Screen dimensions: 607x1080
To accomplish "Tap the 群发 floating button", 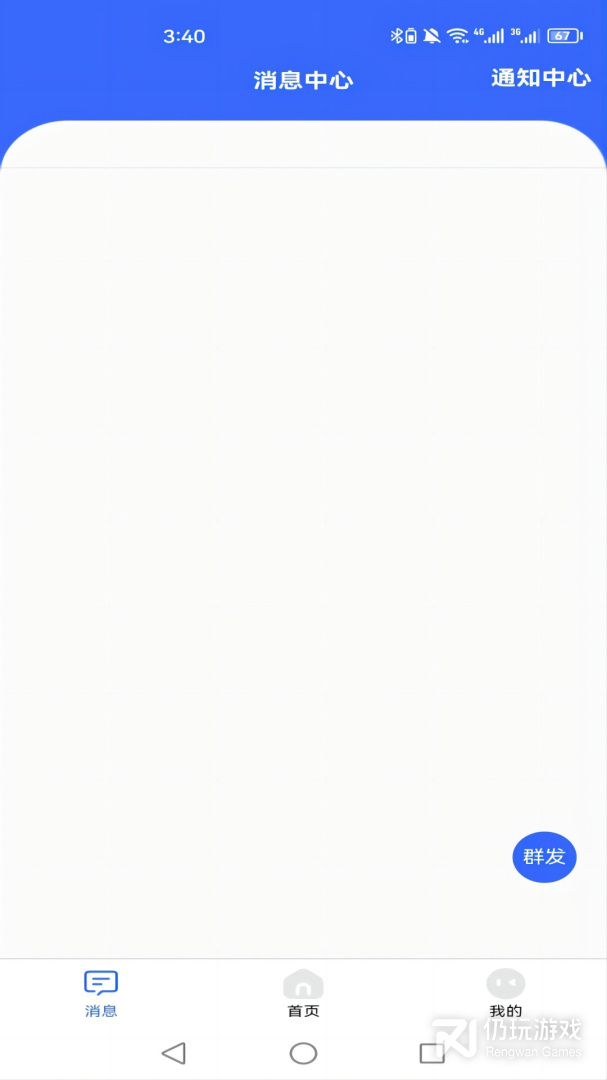I will coord(544,857).
